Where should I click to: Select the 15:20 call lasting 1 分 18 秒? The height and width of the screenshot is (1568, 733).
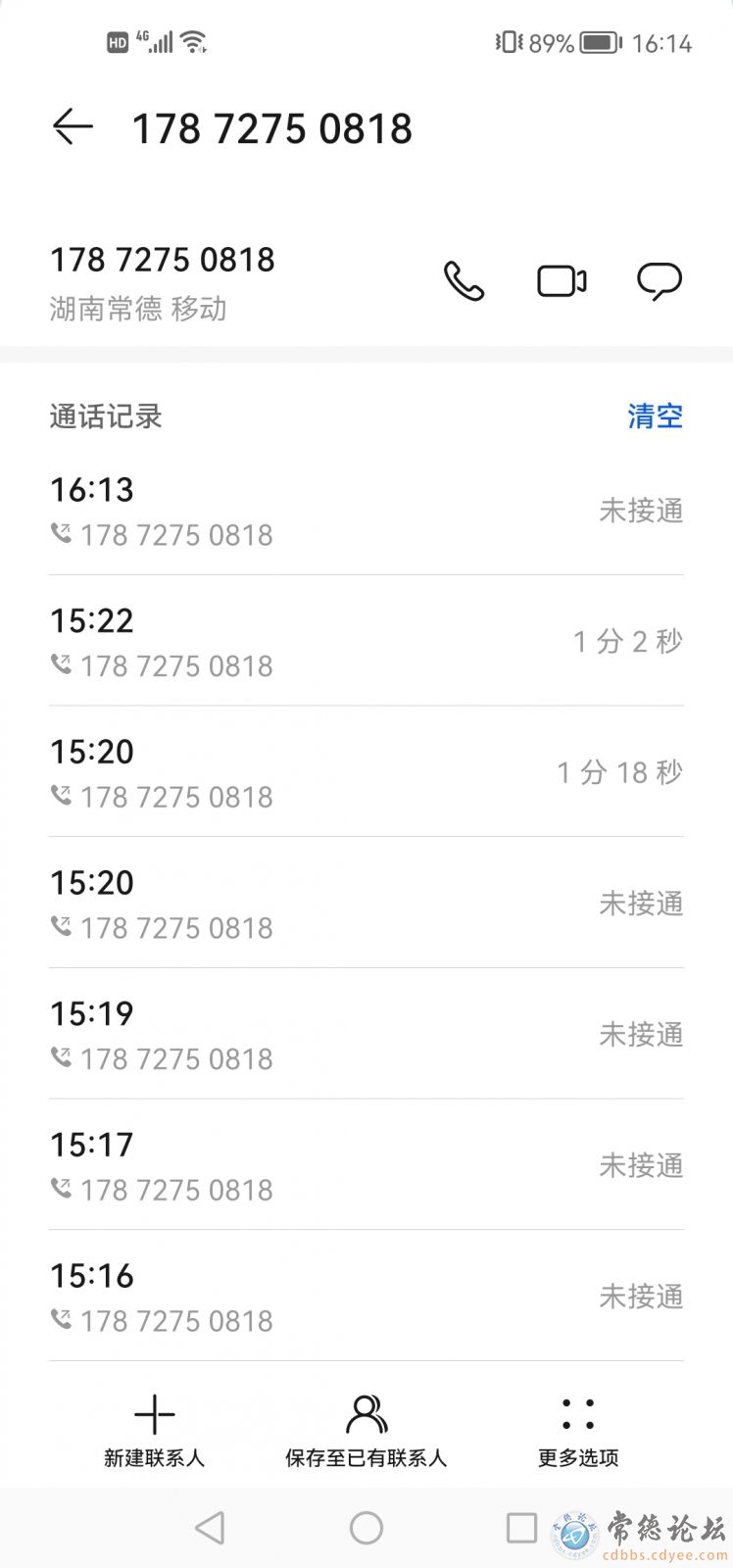pos(366,772)
